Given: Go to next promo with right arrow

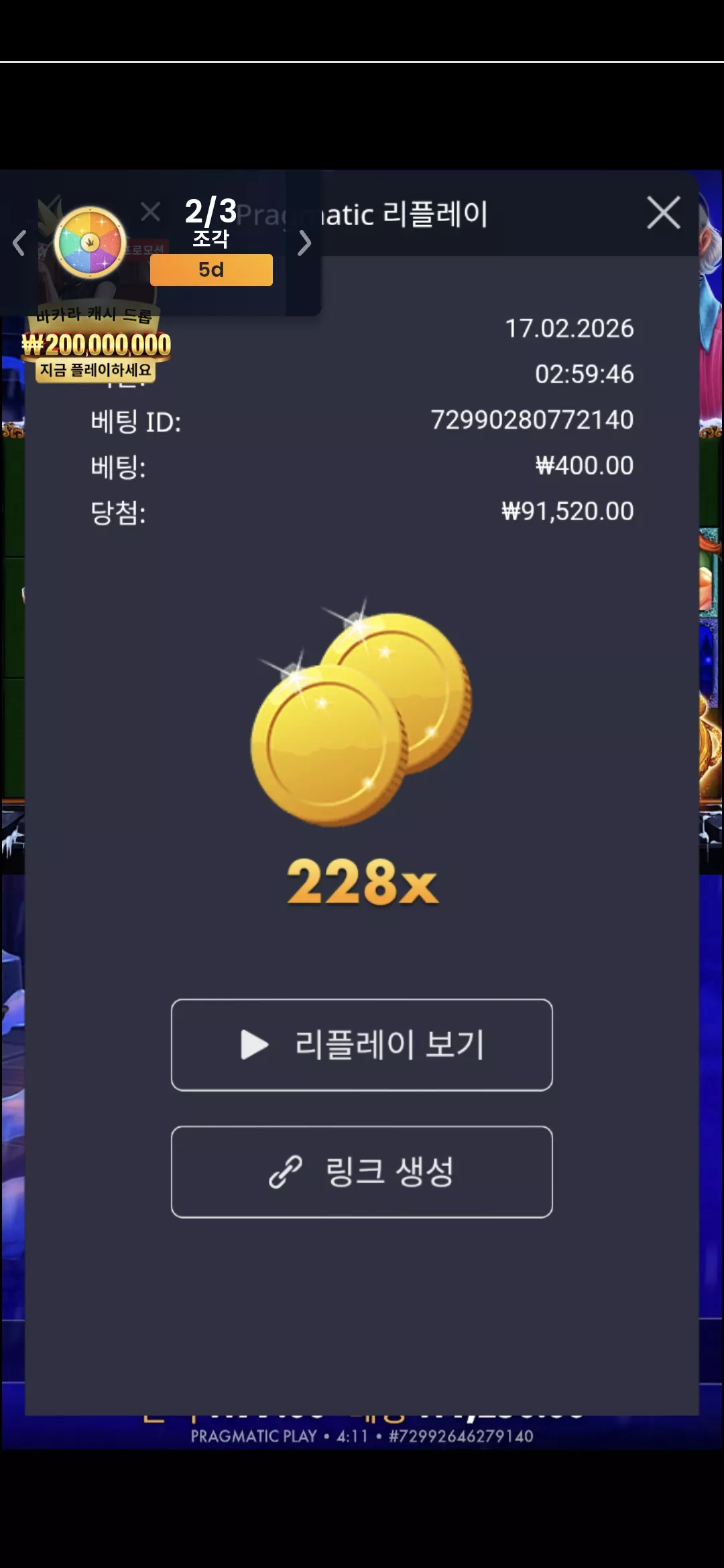Looking at the screenshot, I should click(304, 243).
